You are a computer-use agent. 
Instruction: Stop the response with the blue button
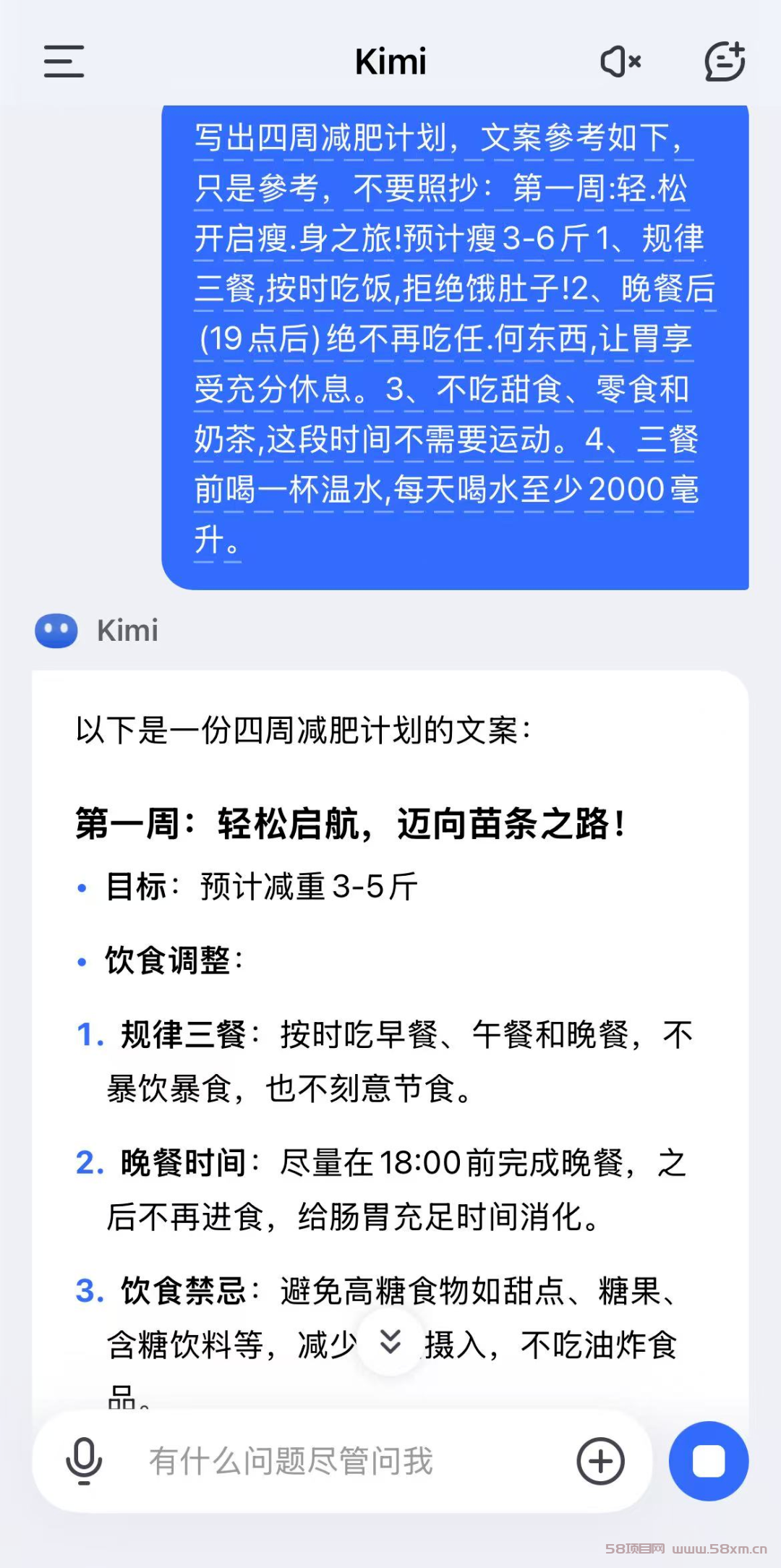pos(709,1461)
